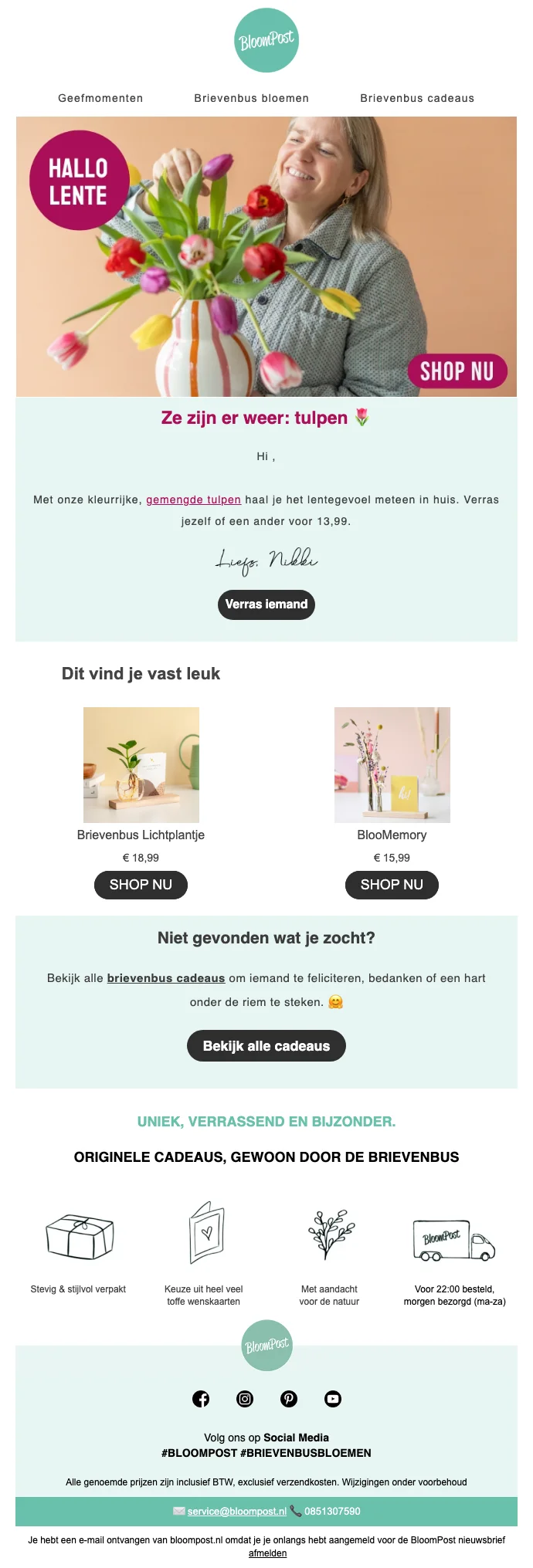Open the BlooMemory product image
The height and width of the screenshot is (1568, 533).
coord(392,764)
